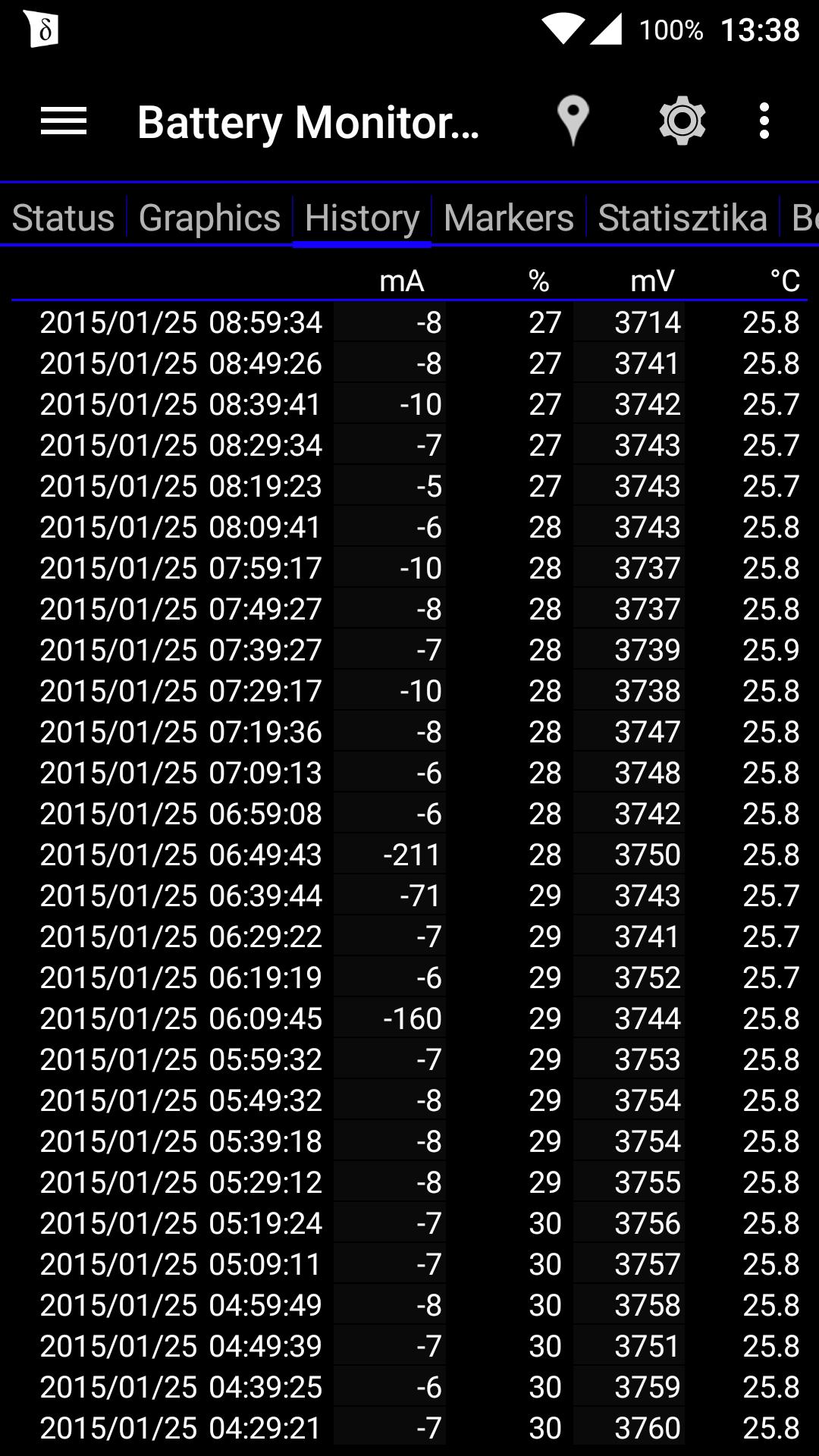
Task: Select the History tab
Action: [362, 218]
